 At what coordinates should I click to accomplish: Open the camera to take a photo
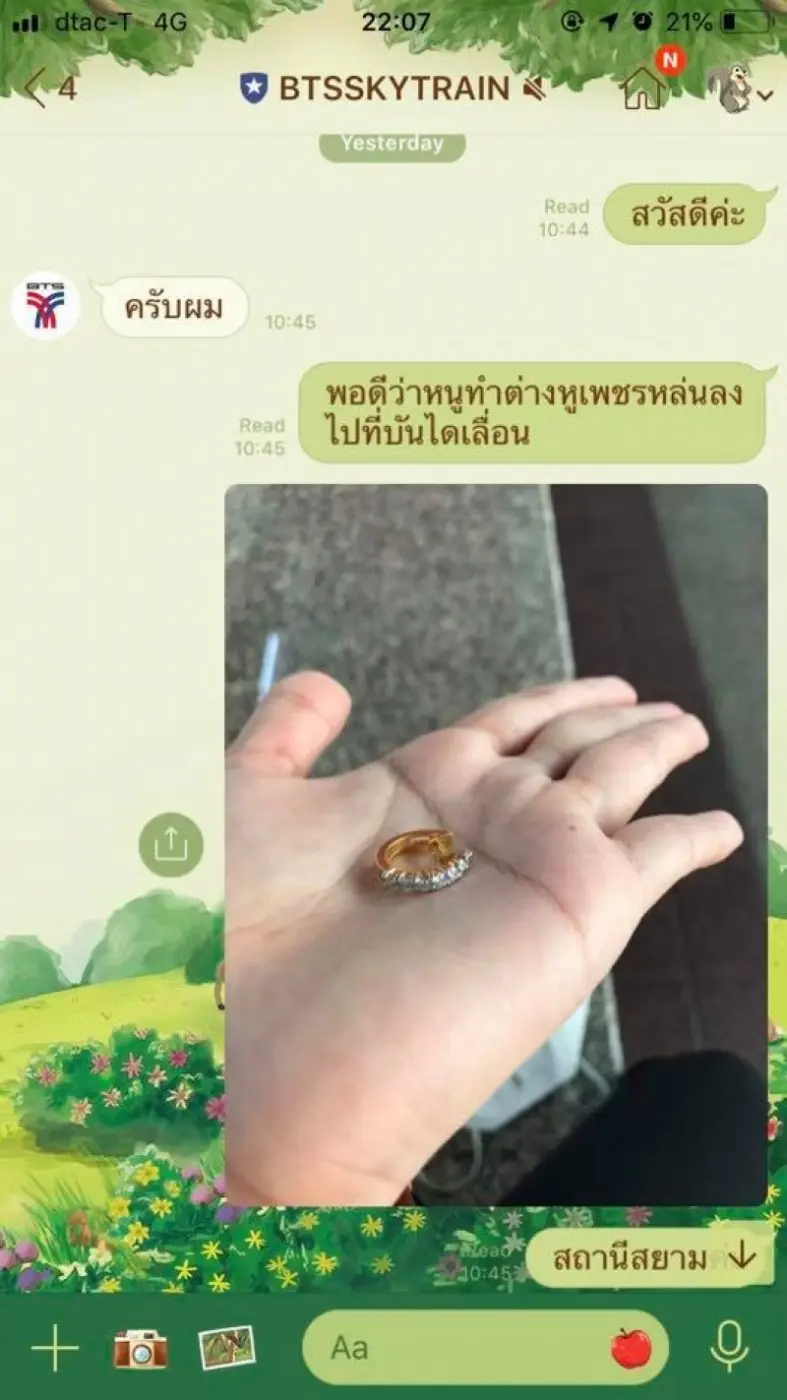point(140,1349)
